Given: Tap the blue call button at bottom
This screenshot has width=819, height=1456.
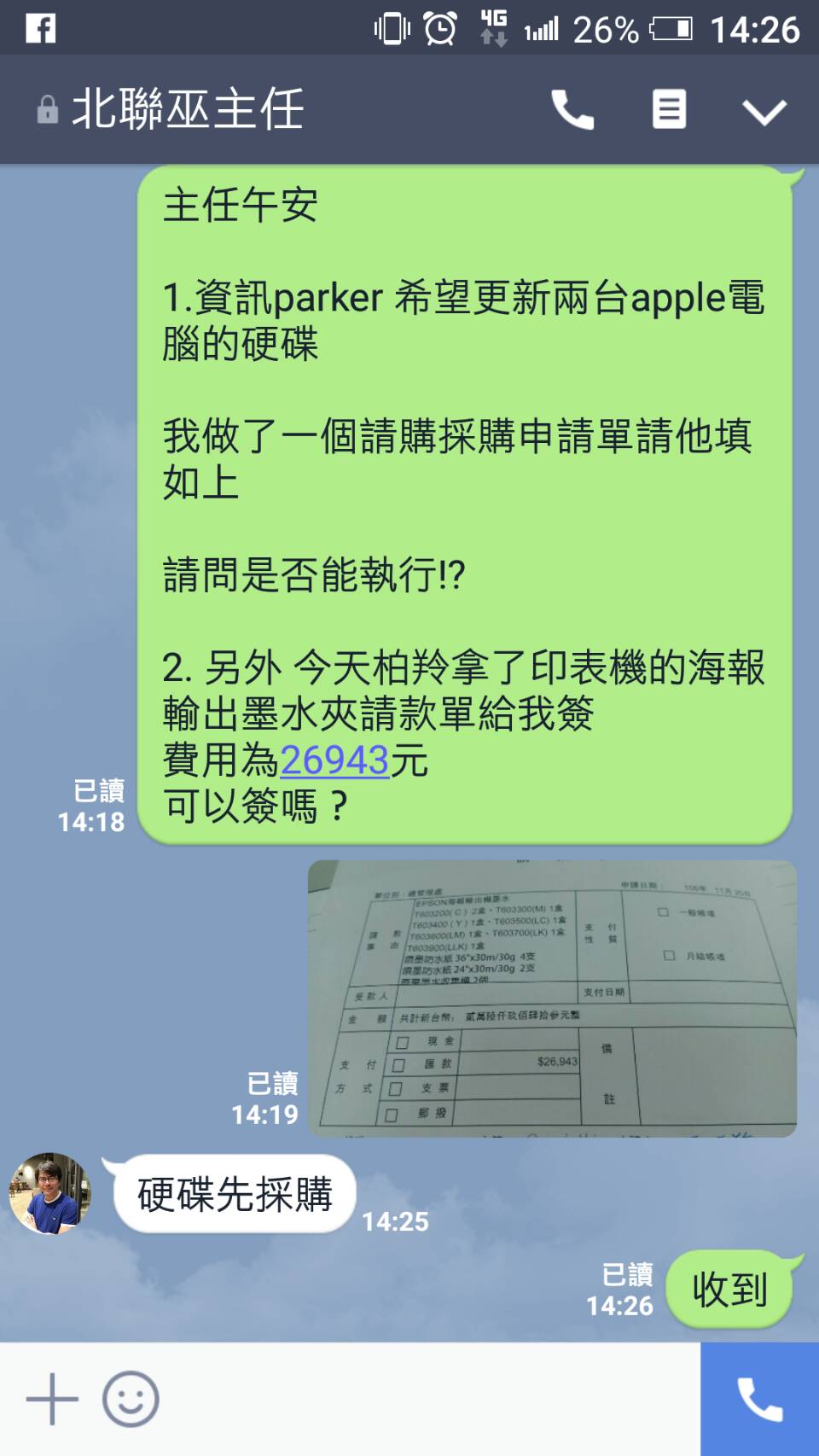Looking at the screenshot, I should (759, 1399).
